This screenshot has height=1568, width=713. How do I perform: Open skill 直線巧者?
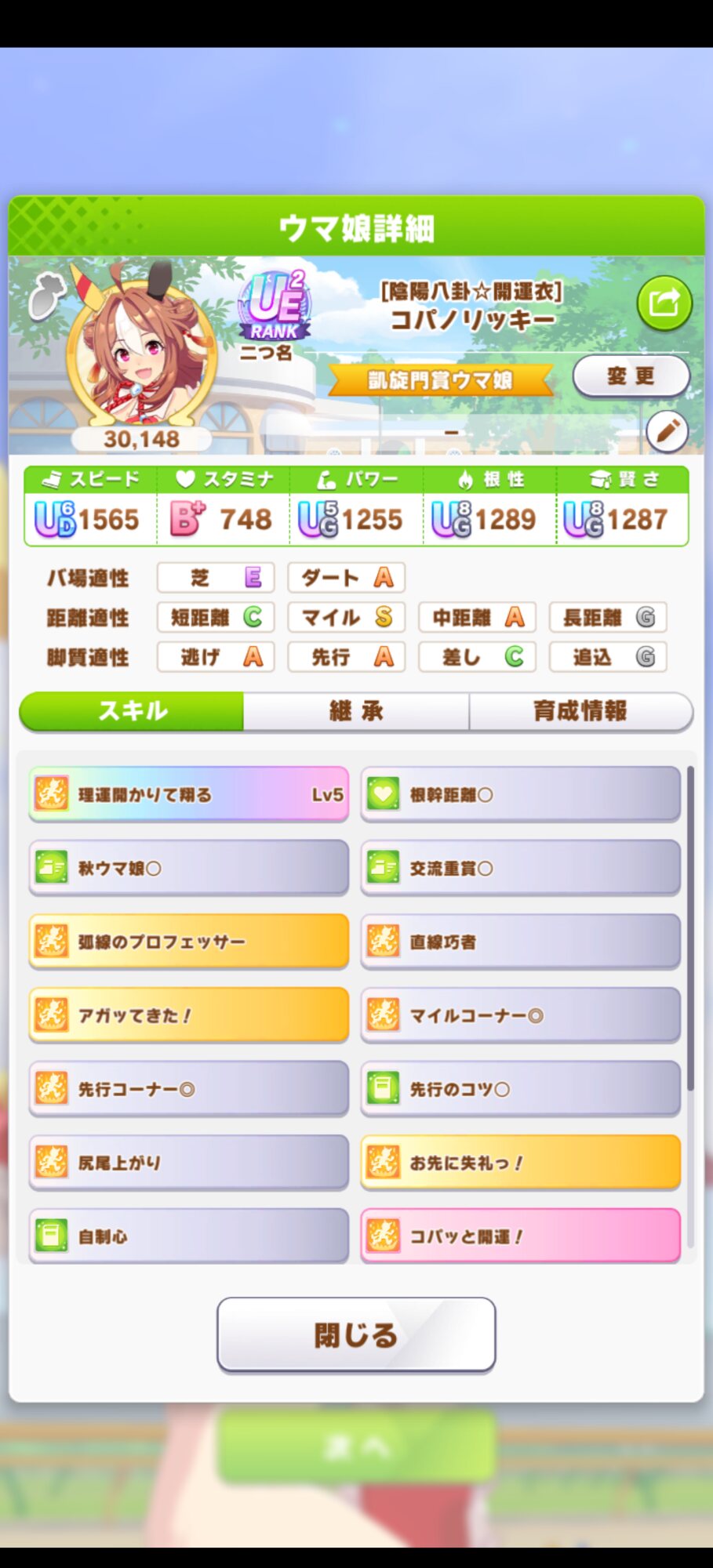point(520,942)
